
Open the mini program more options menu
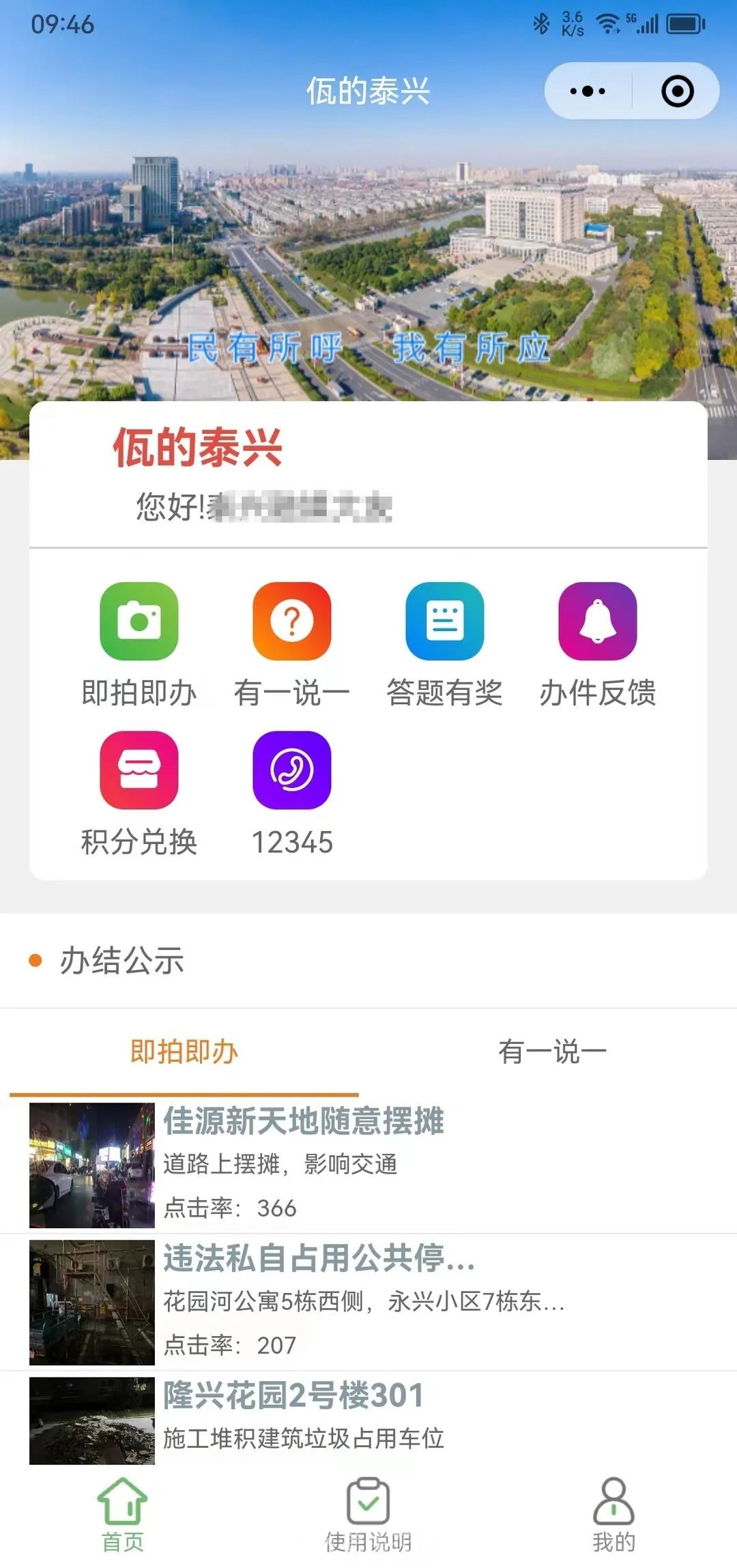coord(588,91)
